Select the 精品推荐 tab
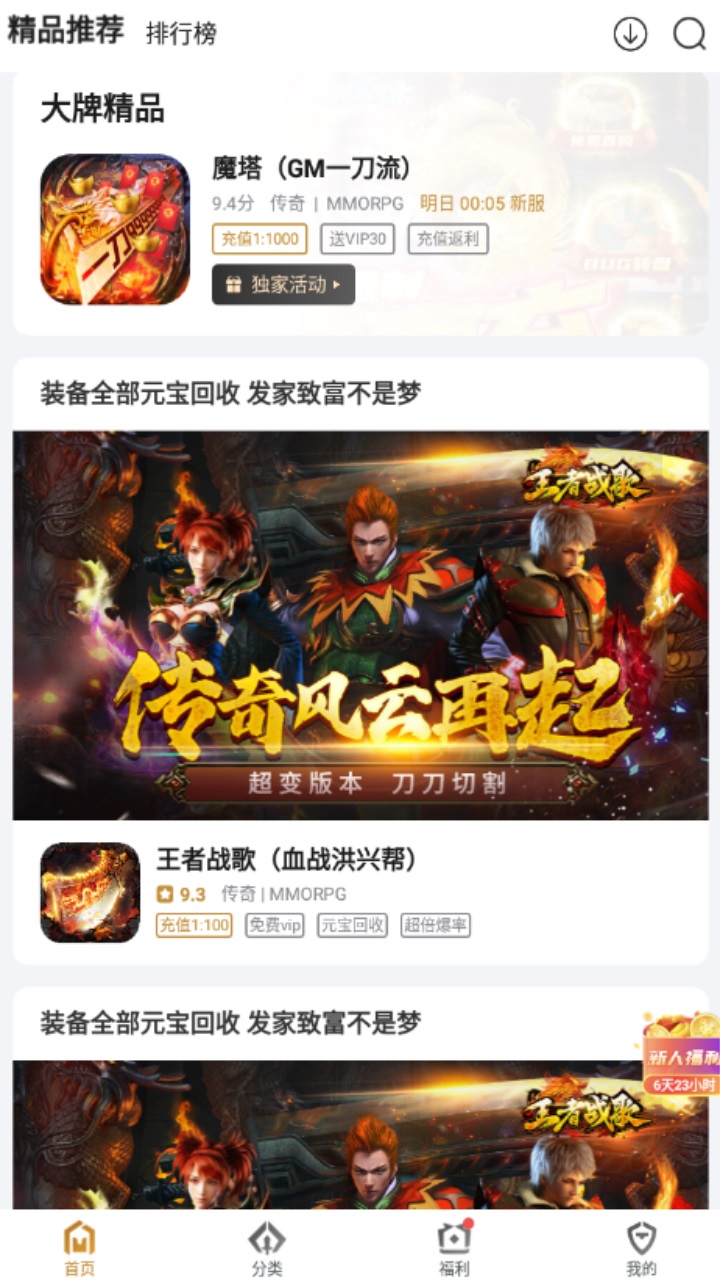Viewport: 720px width, 1280px height. pos(66,31)
